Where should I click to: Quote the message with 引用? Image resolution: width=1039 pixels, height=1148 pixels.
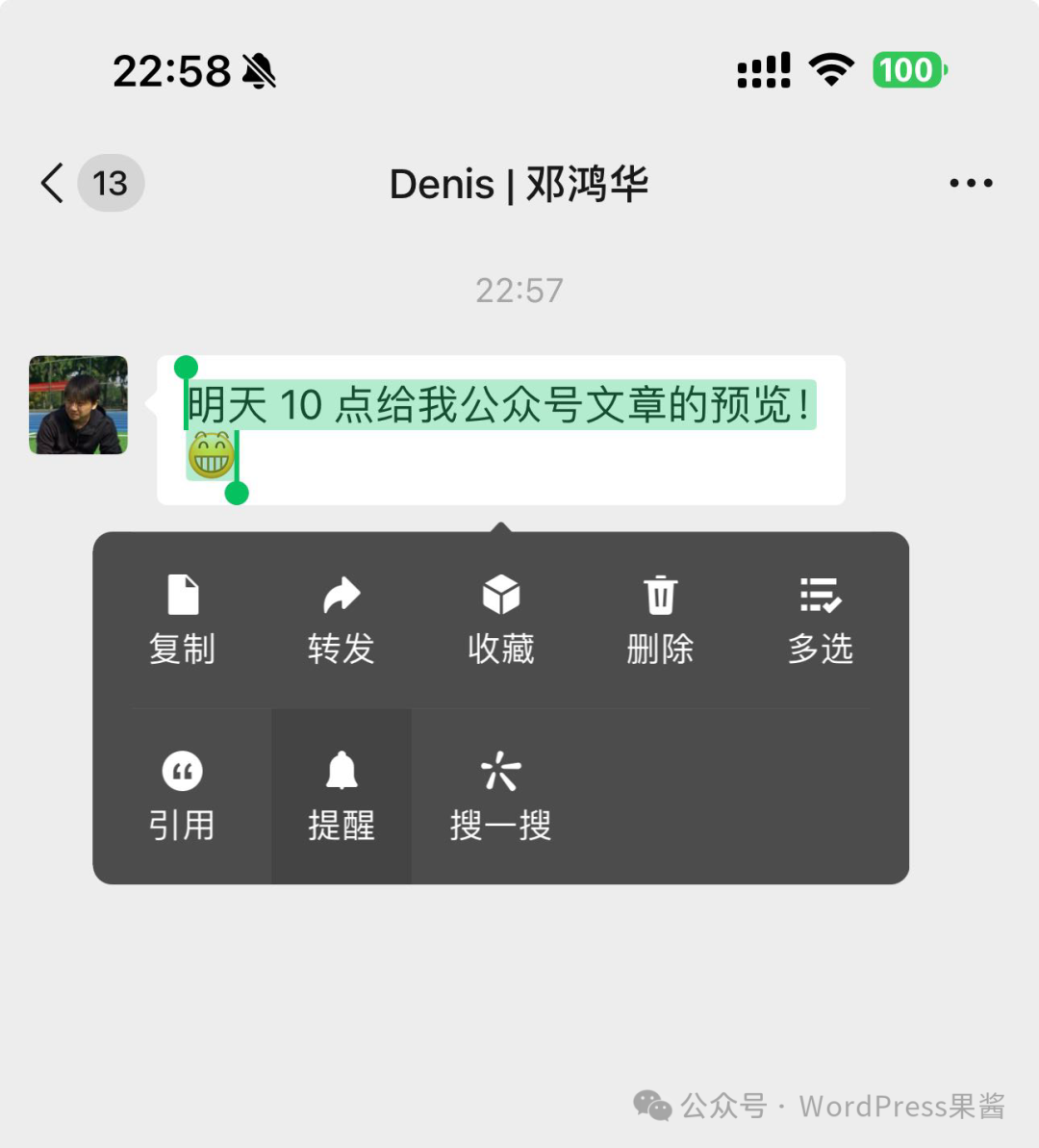[x=182, y=796]
